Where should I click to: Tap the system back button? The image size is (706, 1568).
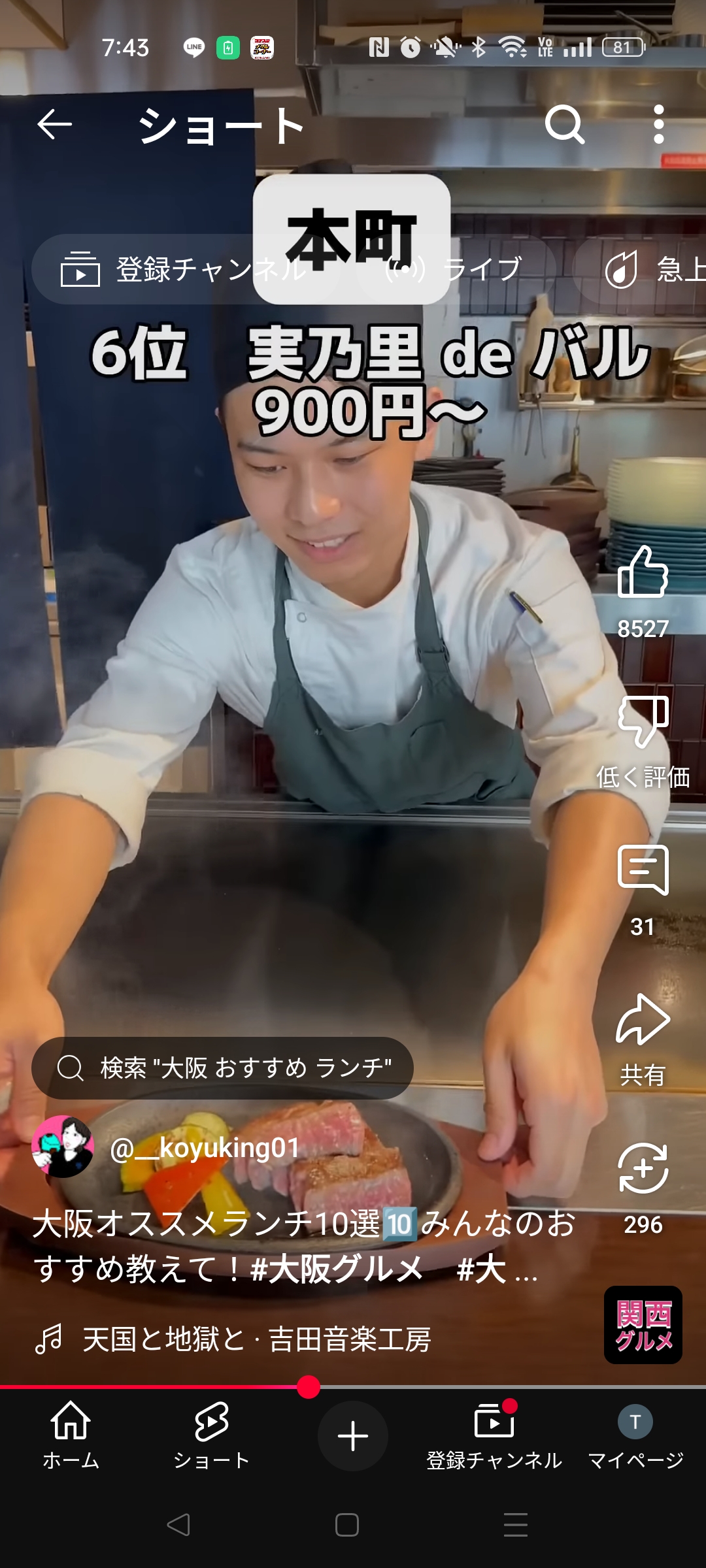click(178, 1525)
